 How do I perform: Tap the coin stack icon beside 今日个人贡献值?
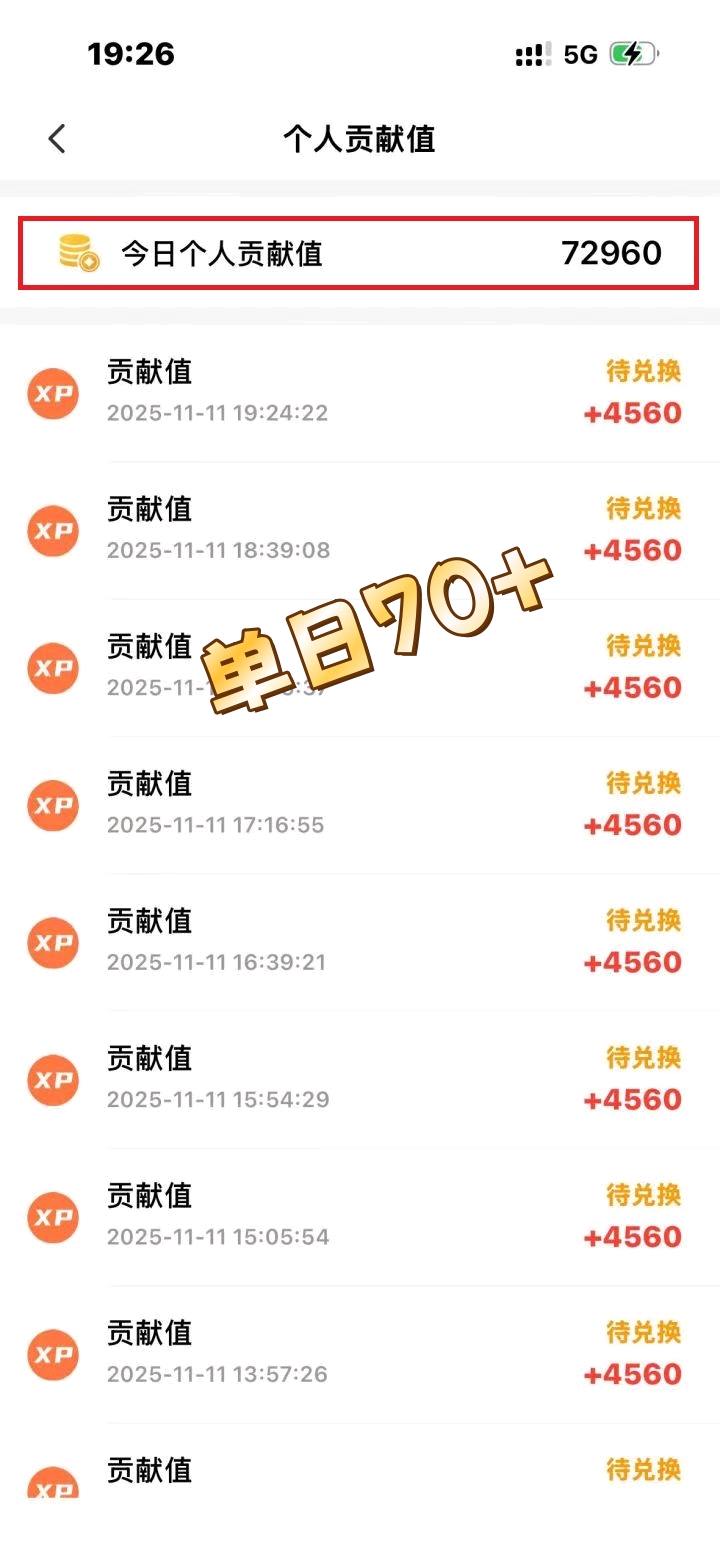pos(72,253)
